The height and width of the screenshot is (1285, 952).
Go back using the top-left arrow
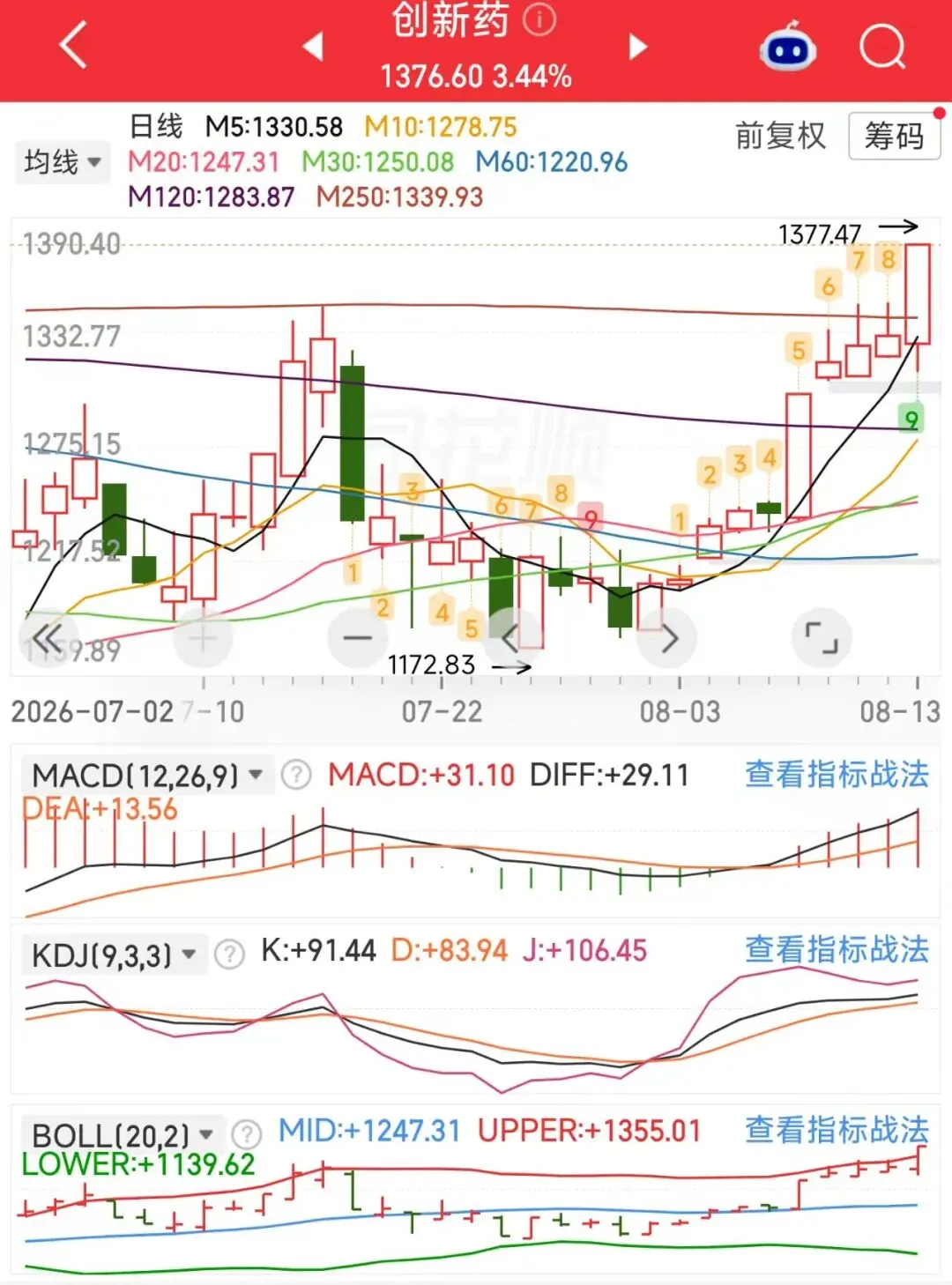[x=73, y=46]
